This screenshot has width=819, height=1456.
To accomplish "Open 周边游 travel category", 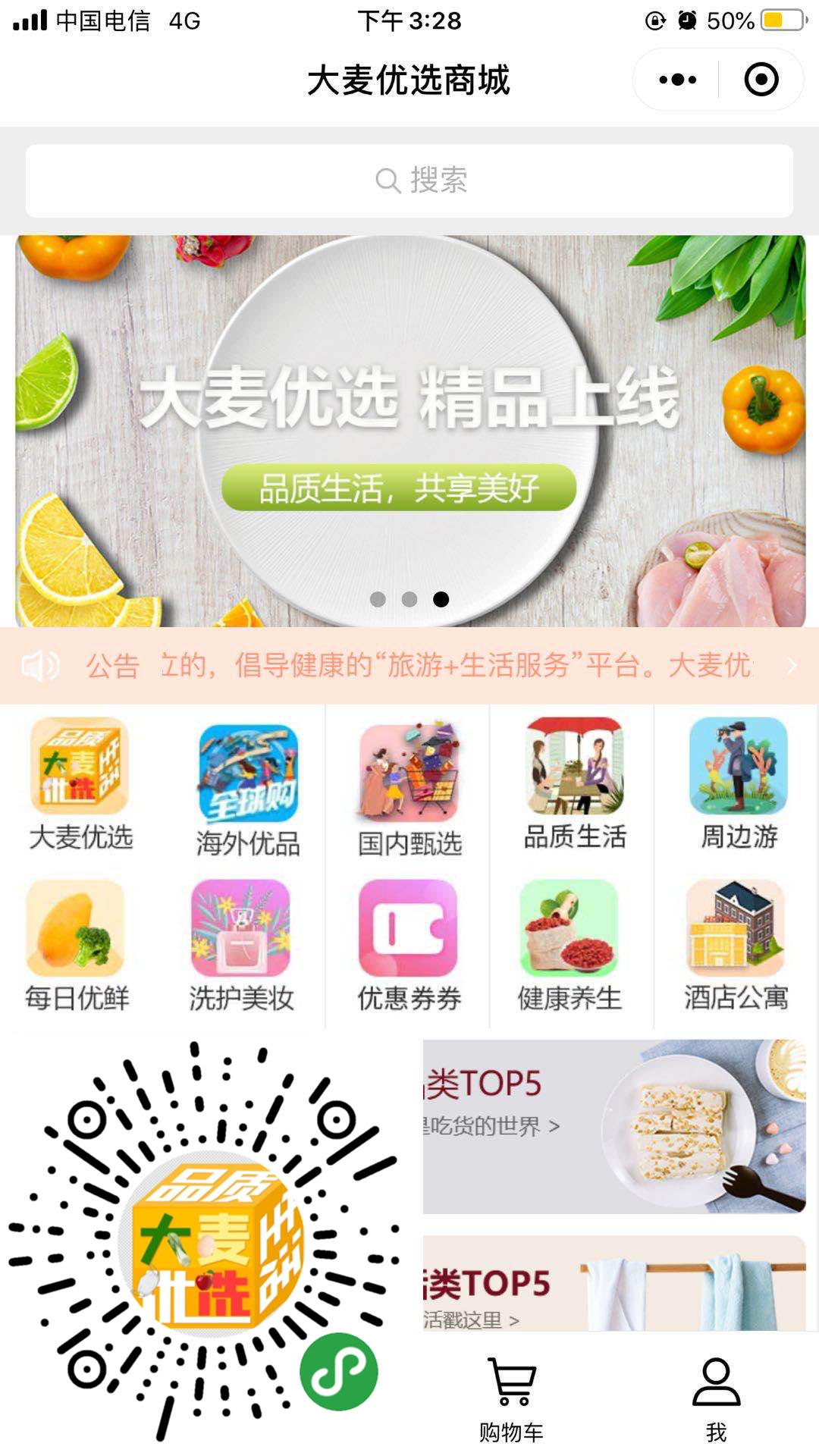I will tap(739, 786).
